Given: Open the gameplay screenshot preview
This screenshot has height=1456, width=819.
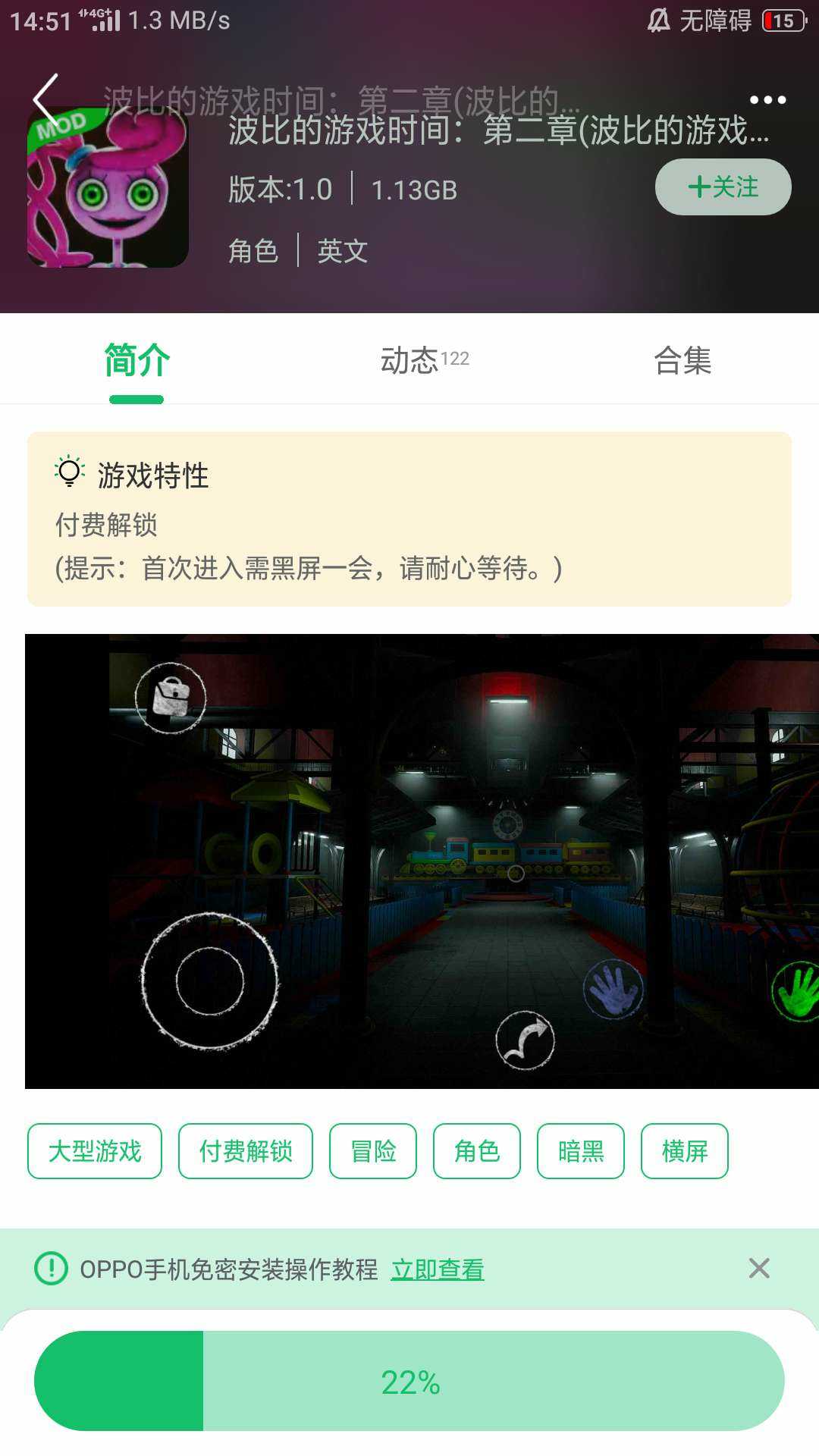Looking at the screenshot, I should tap(422, 861).
